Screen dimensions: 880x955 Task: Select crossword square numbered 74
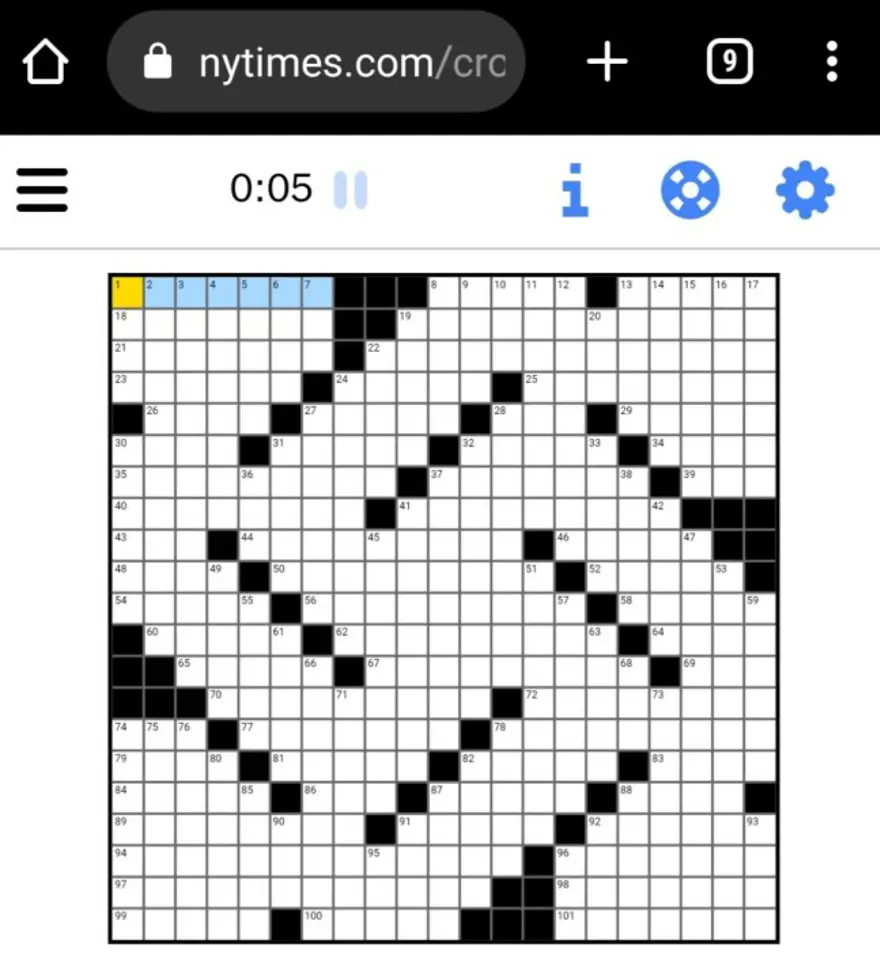[x=127, y=736]
